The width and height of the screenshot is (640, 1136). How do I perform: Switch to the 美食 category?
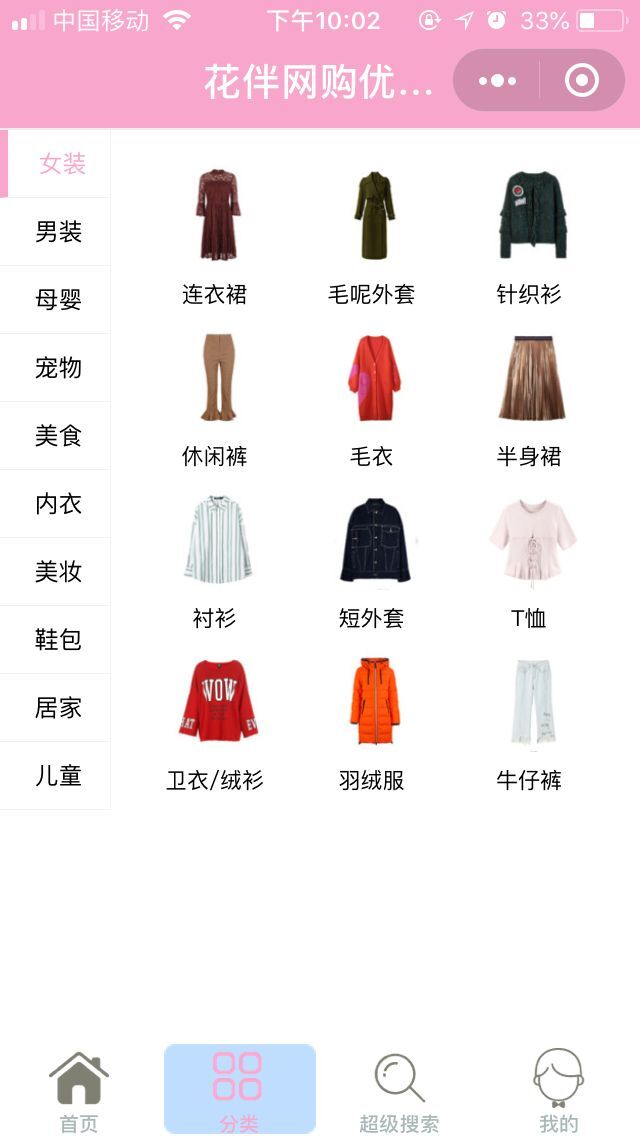pos(56,436)
